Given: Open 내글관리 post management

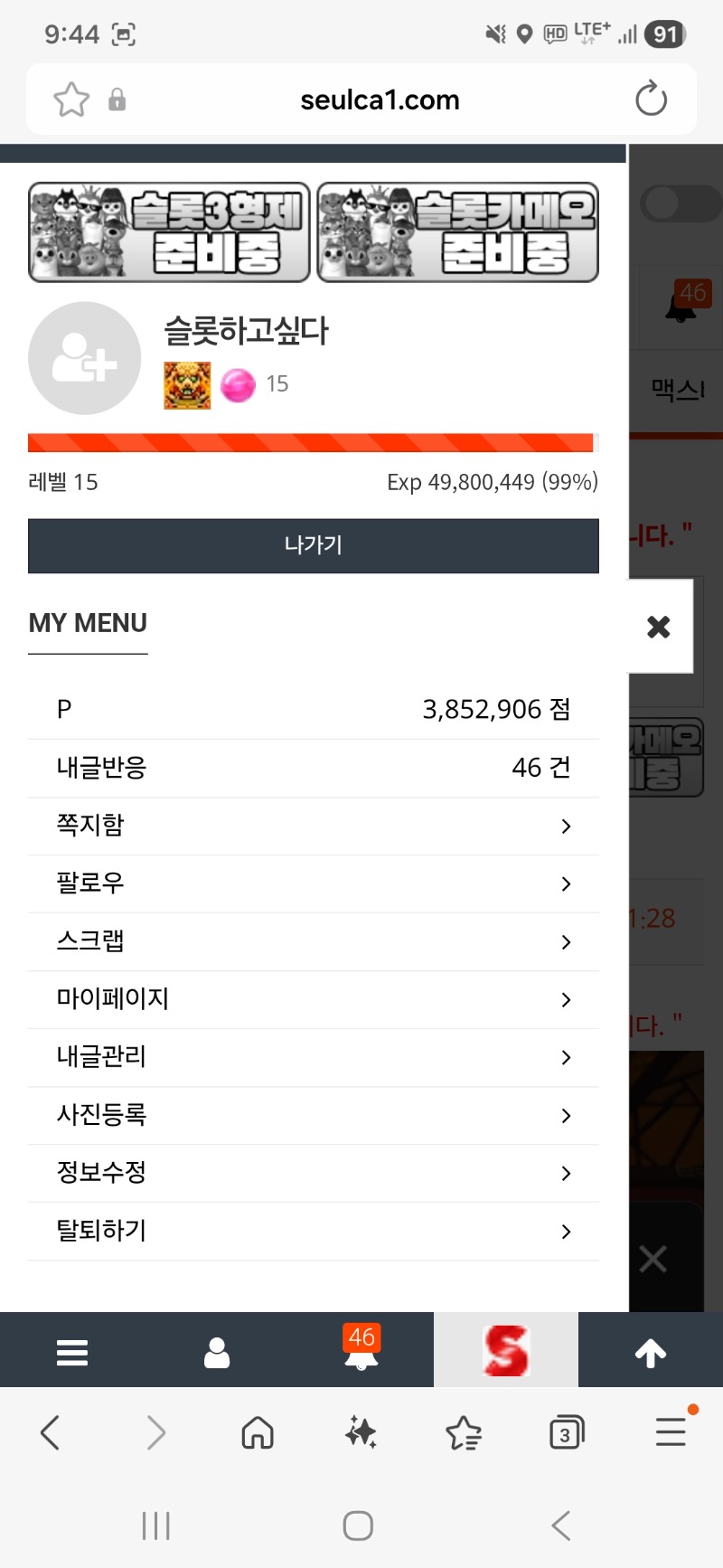Looking at the screenshot, I should coord(313,1057).
